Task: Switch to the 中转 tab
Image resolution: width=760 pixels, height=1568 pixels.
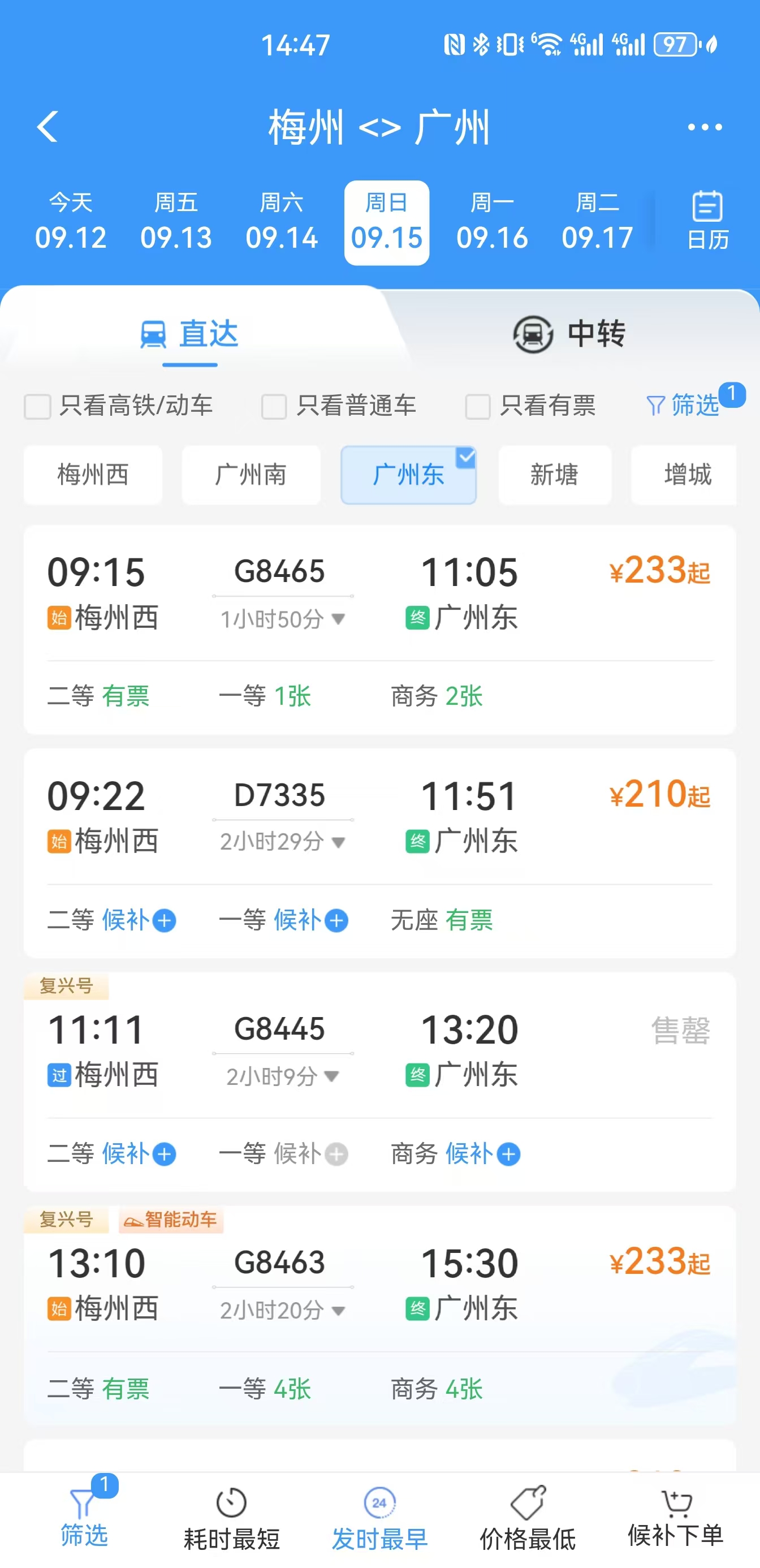Action: 569,334
